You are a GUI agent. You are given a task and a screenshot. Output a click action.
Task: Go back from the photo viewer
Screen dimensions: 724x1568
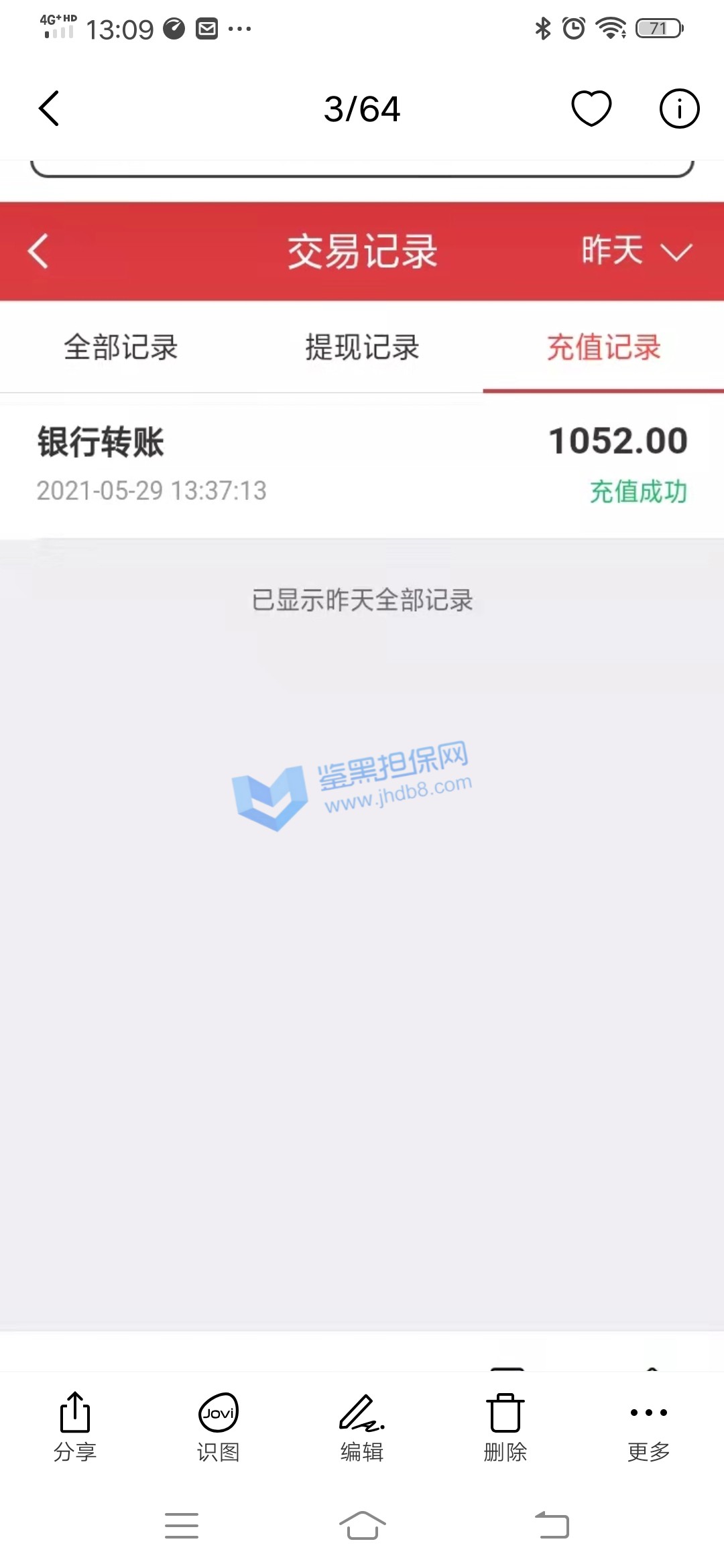click(x=49, y=109)
